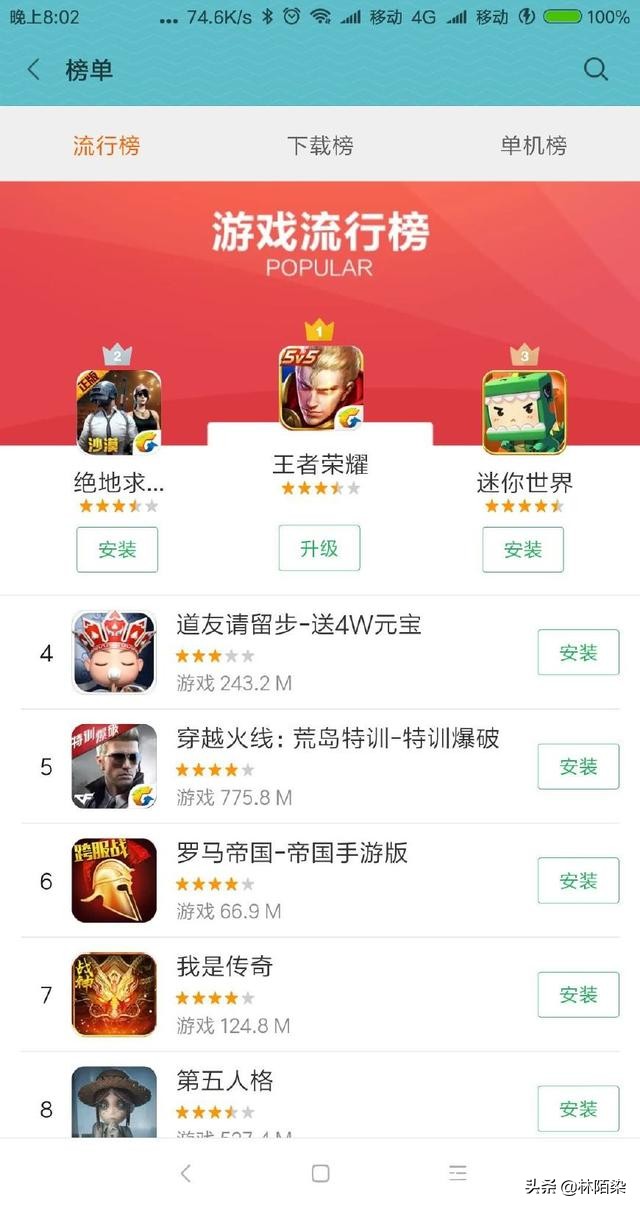Select the 流行榜 tab
The height and width of the screenshot is (1209, 640).
coord(106,145)
